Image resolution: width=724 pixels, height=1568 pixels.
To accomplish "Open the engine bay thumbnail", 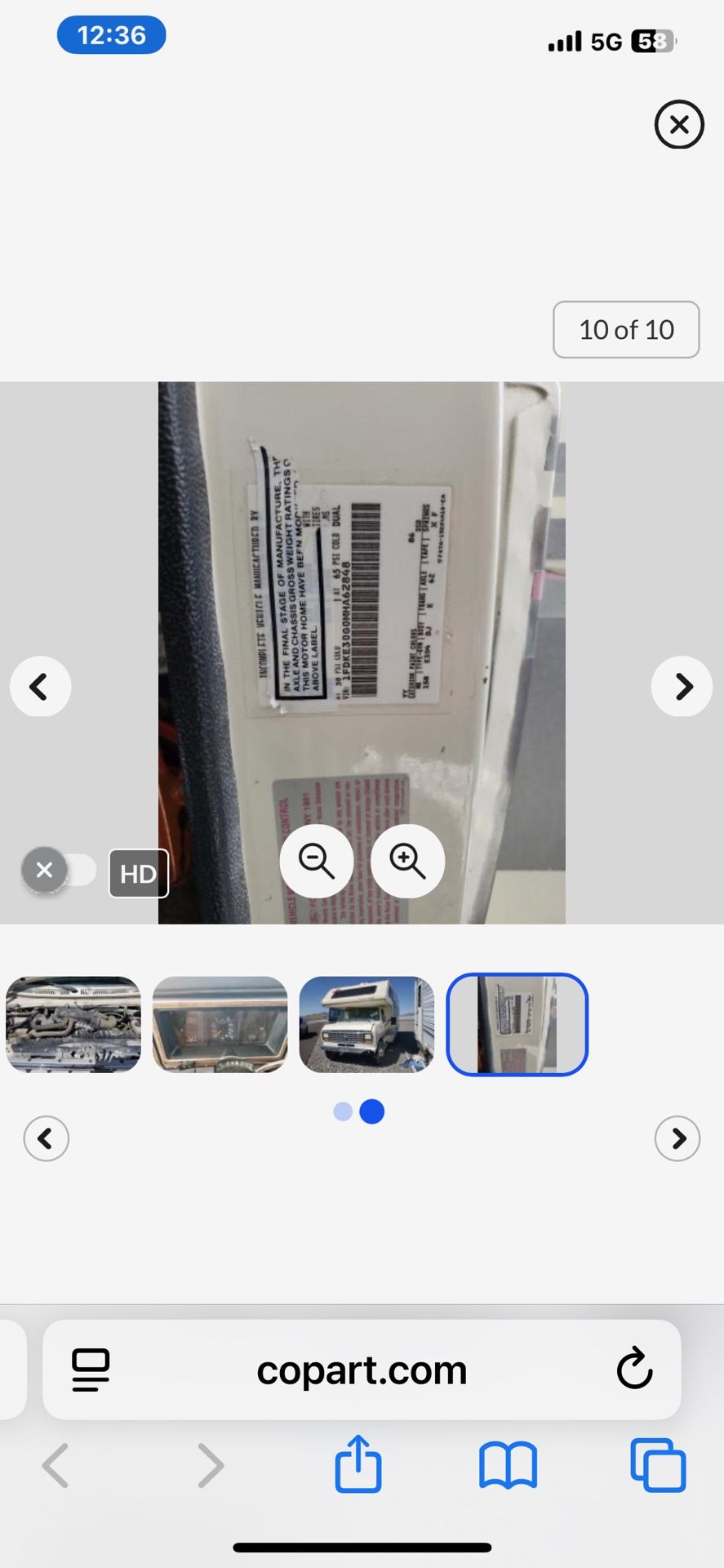I will pos(73,1024).
